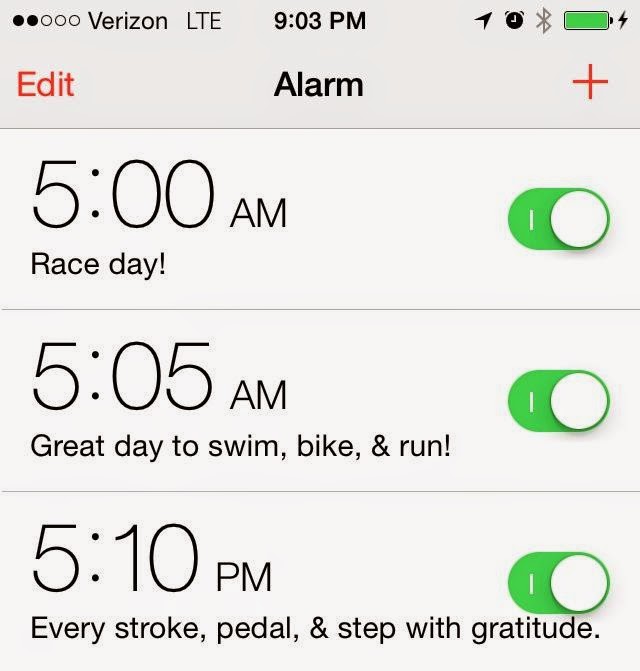Tap Edit to modify alarms
The height and width of the screenshot is (671, 640).
click(x=45, y=85)
